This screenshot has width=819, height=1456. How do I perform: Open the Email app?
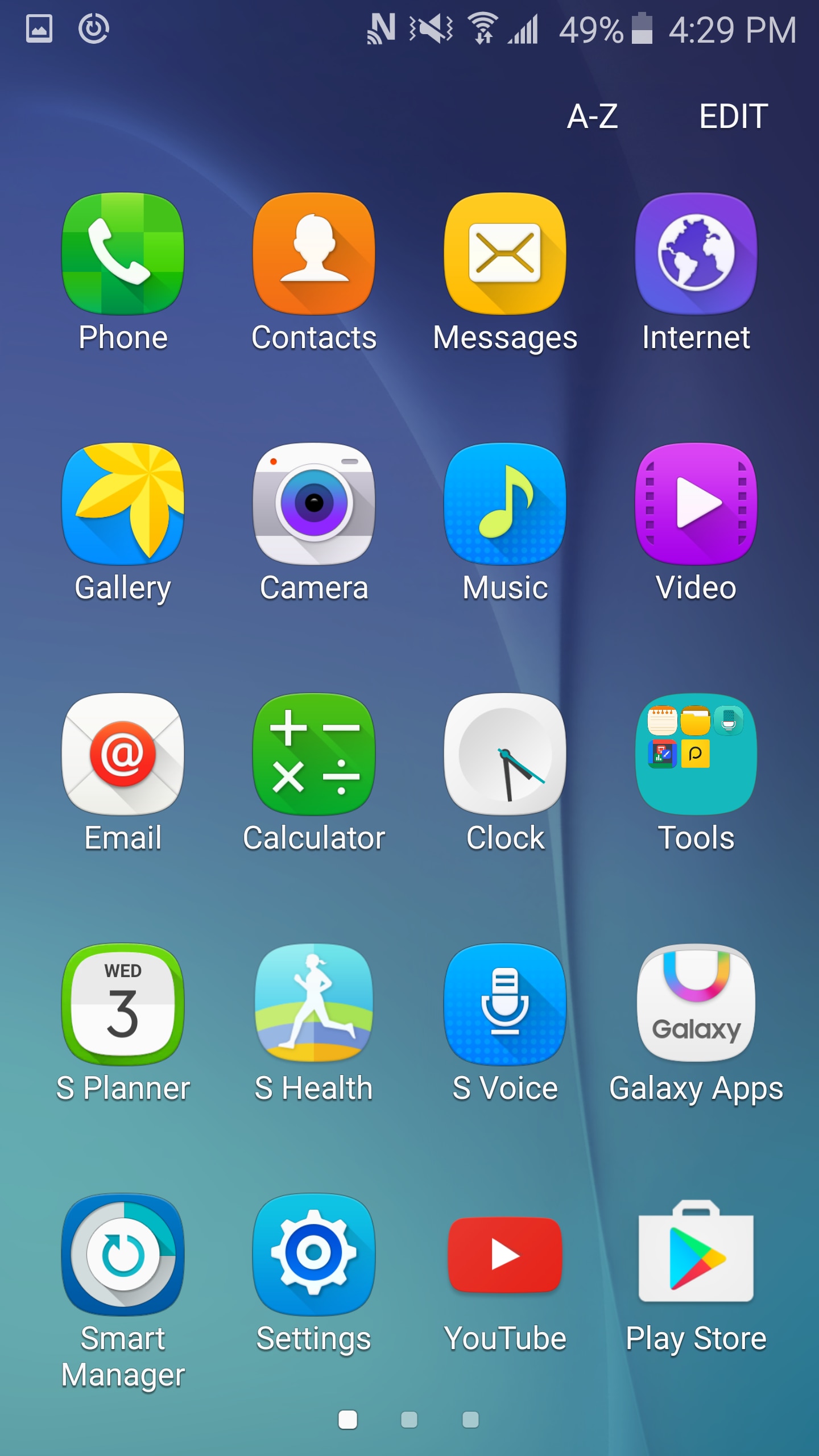(123, 754)
